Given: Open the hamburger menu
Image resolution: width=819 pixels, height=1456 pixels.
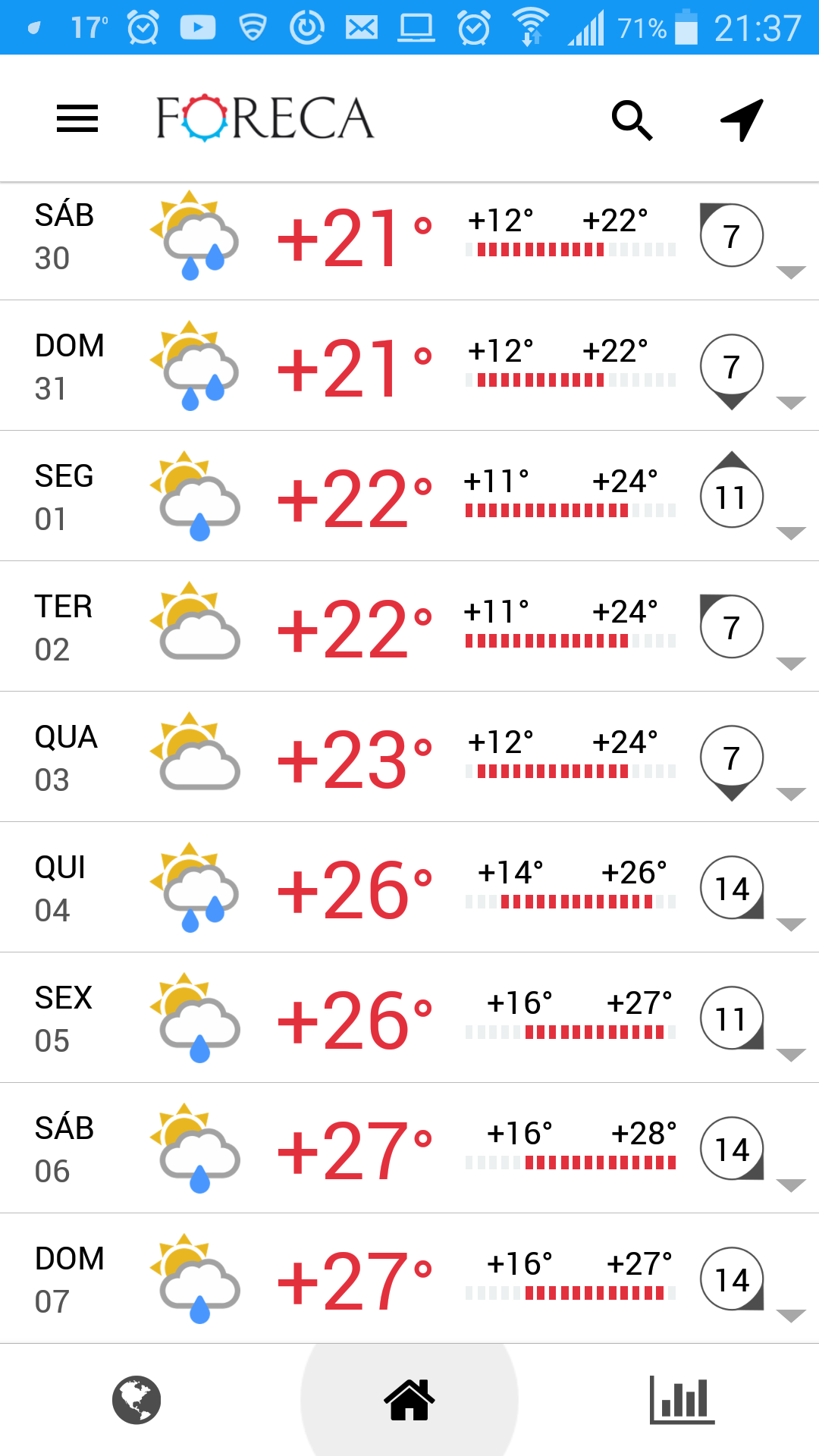Looking at the screenshot, I should [x=77, y=119].
